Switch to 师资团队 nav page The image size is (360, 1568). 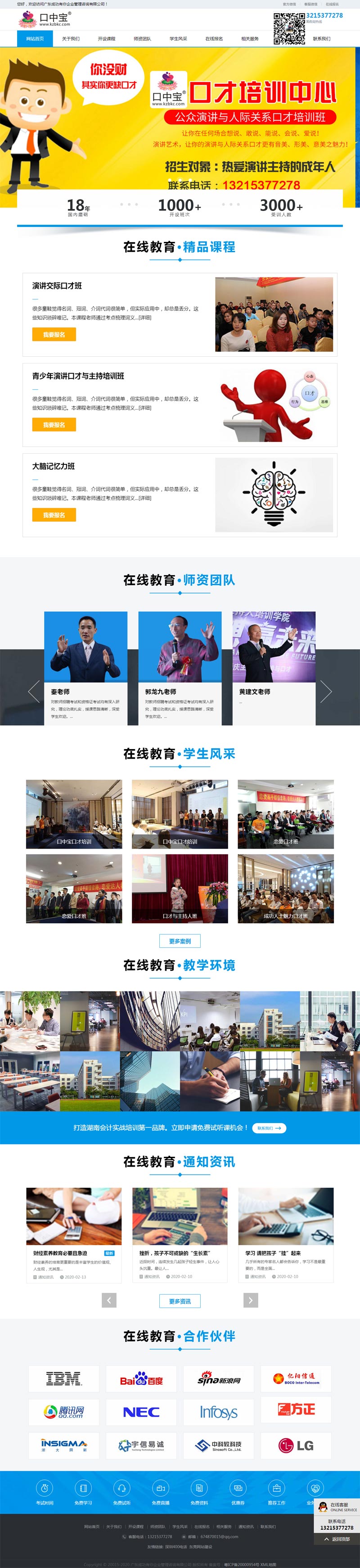click(142, 39)
